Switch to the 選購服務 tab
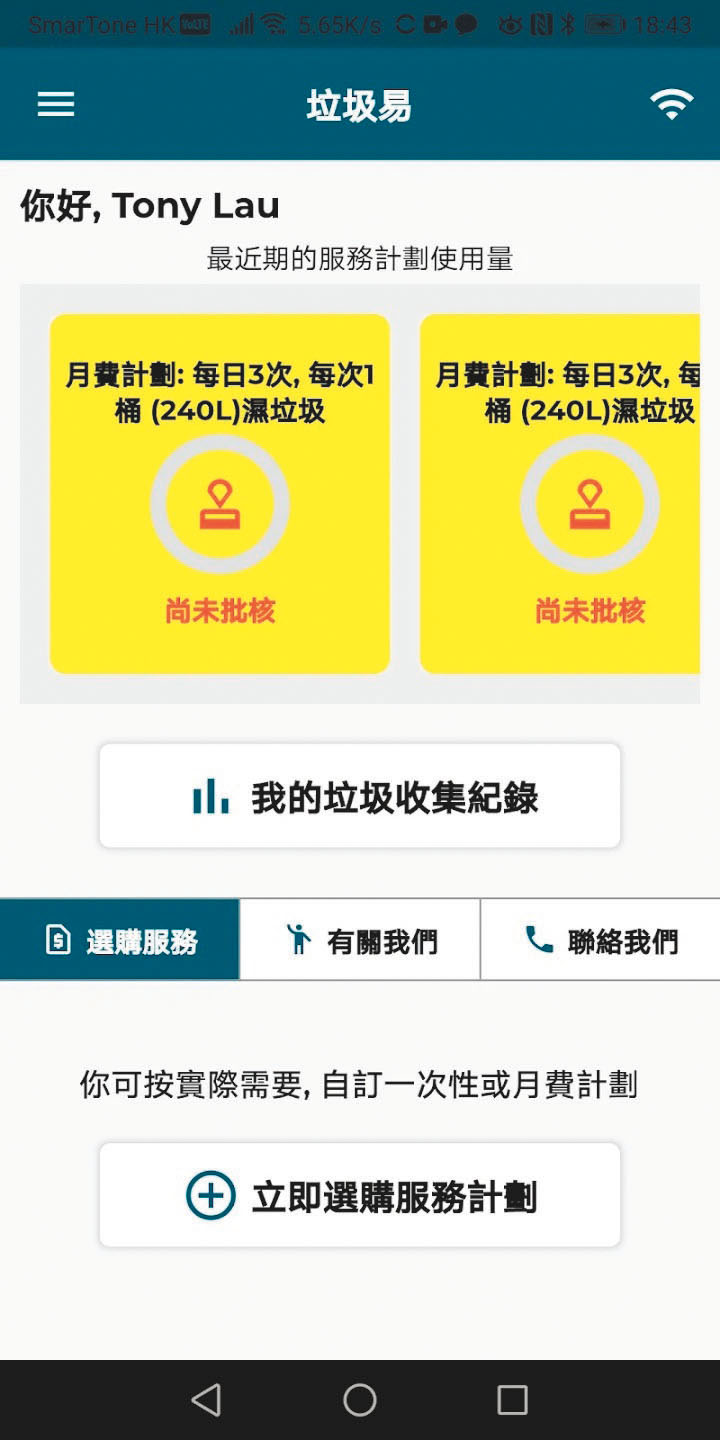Viewport: 720px width, 1440px height. pyautogui.click(x=120, y=940)
